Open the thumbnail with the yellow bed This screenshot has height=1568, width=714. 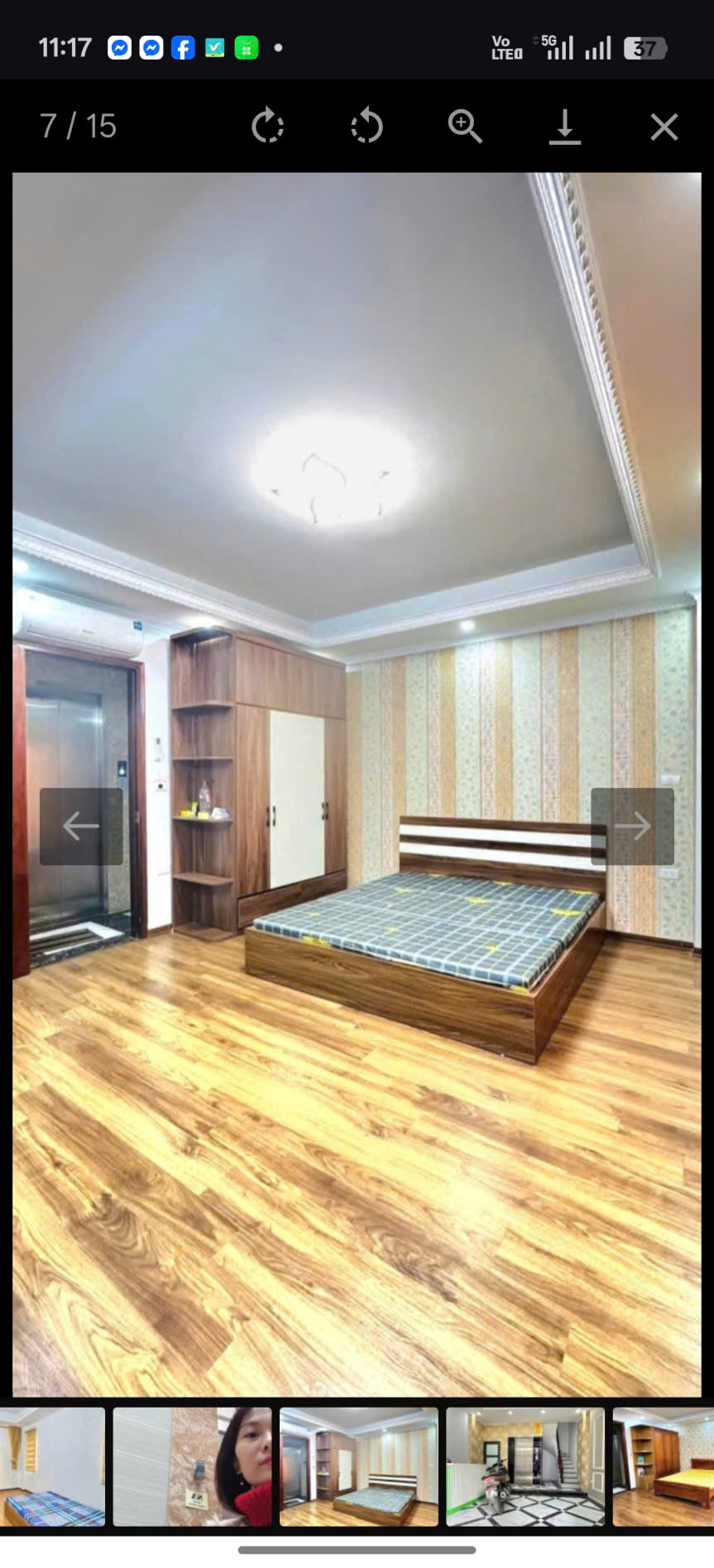point(664,1466)
